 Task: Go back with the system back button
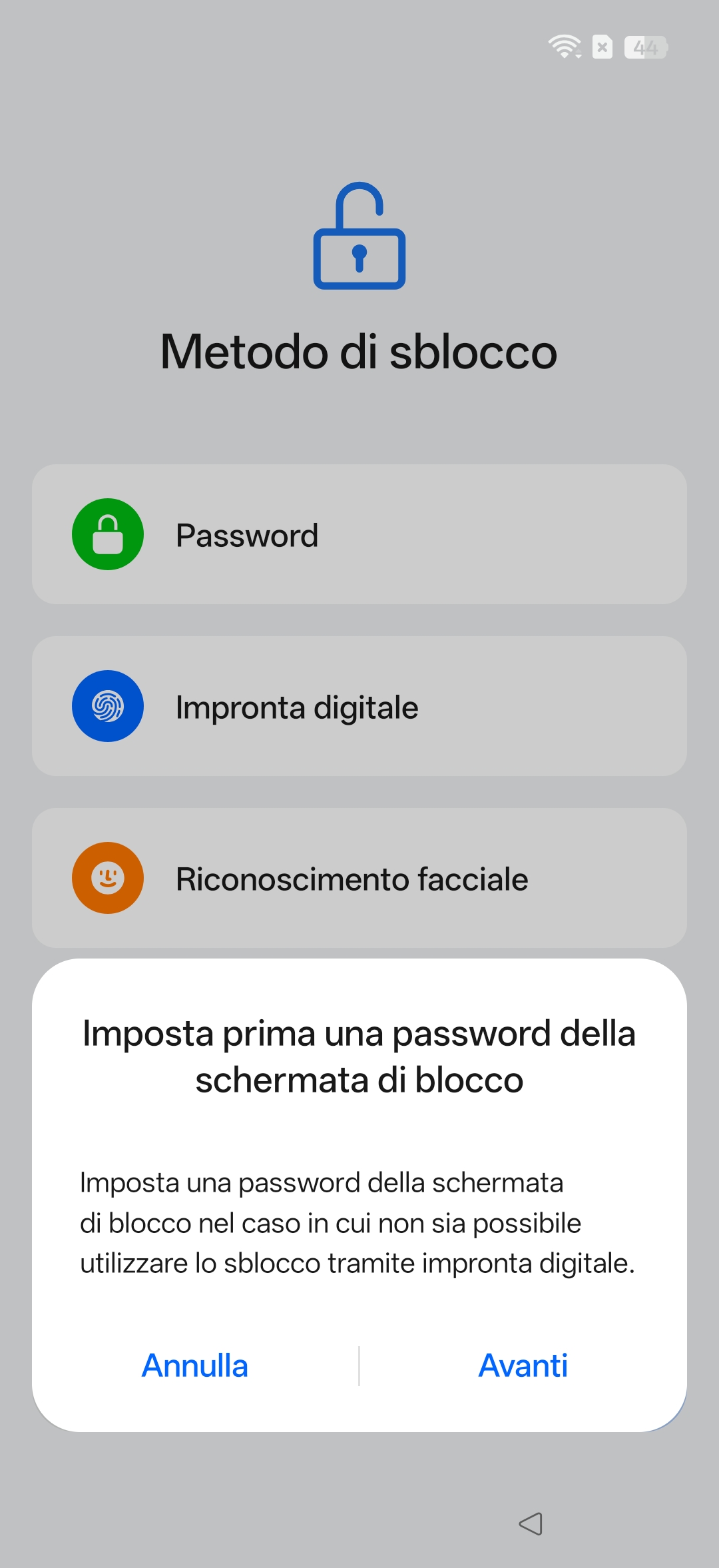[531, 1523]
